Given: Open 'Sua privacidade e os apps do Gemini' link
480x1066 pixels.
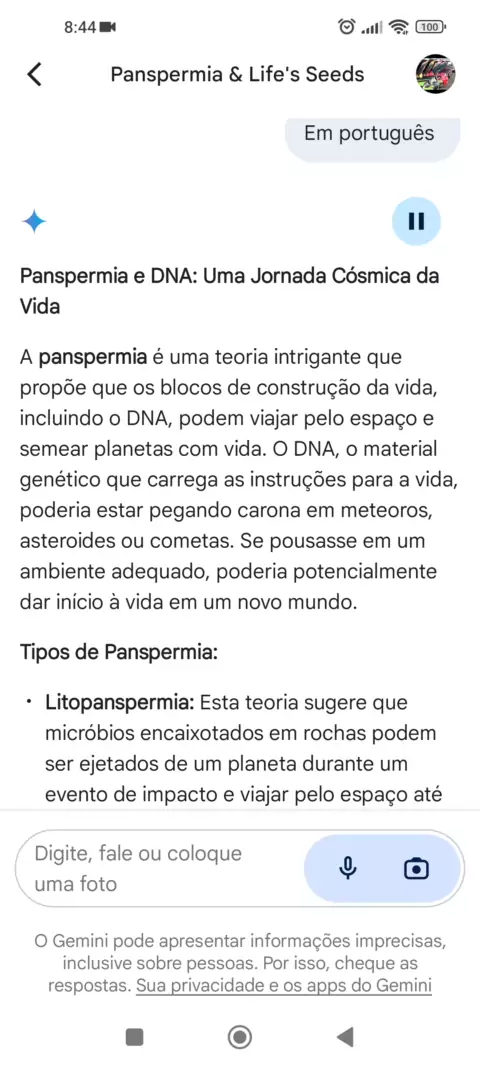Looking at the screenshot, I should coord(284,985).
